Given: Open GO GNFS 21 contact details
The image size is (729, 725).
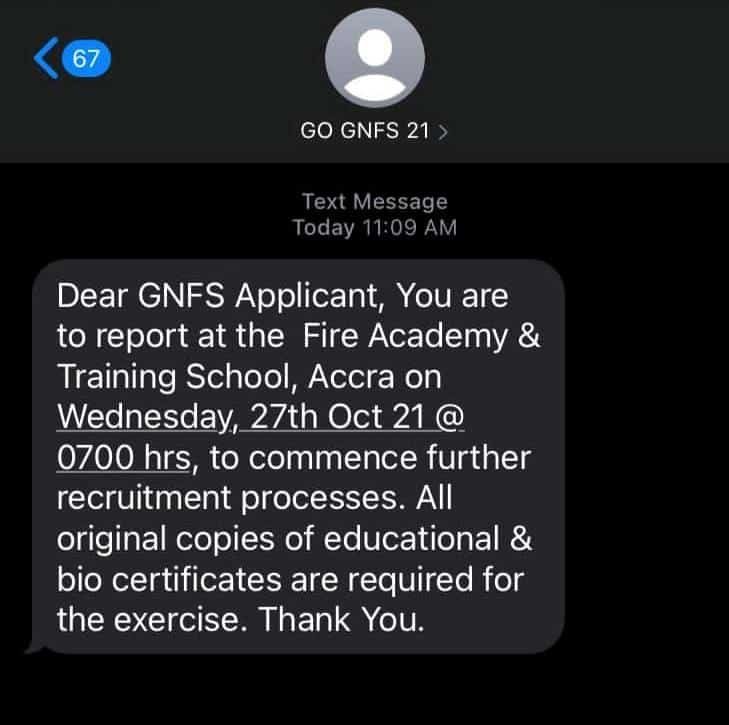Looking at the screenshot, I should [x=374, y=130].
